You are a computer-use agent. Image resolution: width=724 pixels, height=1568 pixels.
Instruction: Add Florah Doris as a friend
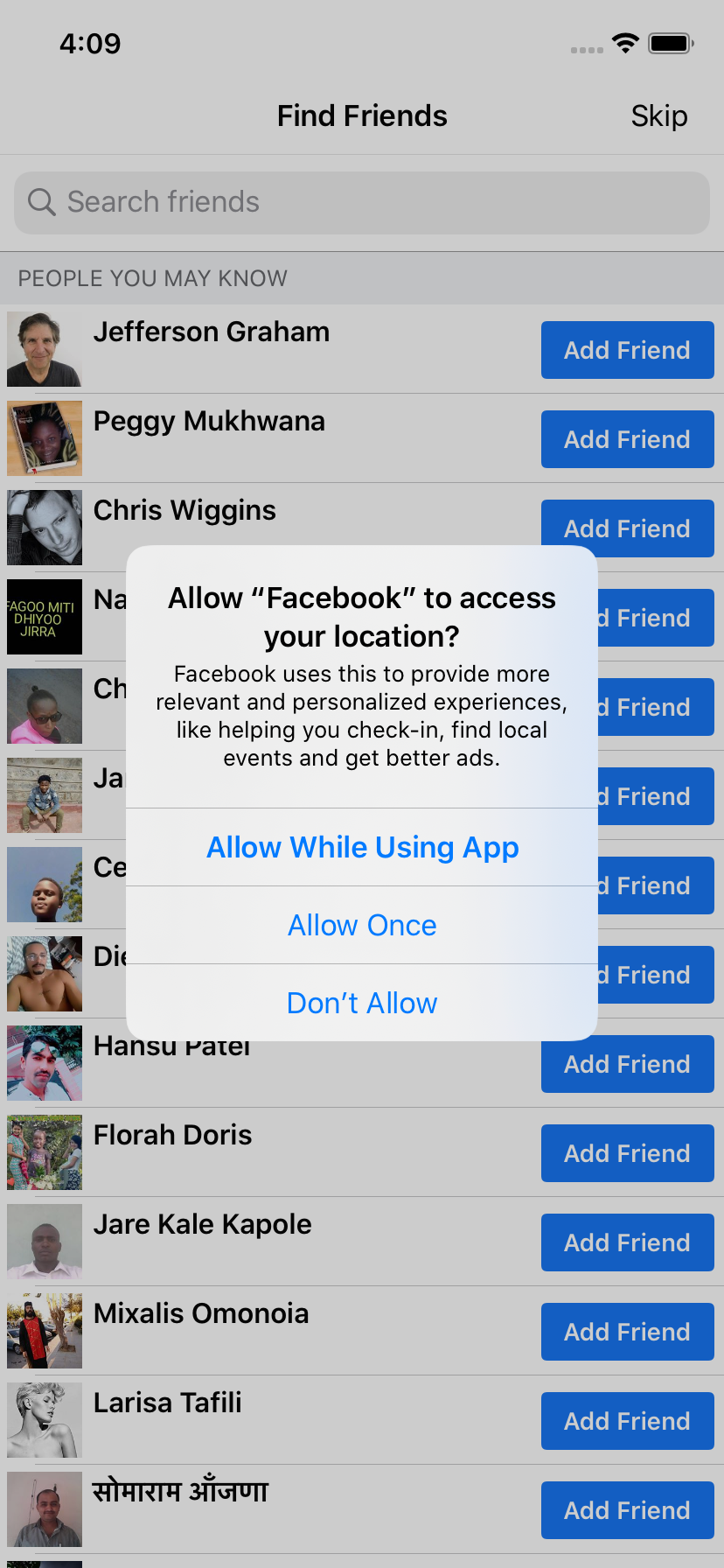pyautogui.click(x=627, y=1153)
